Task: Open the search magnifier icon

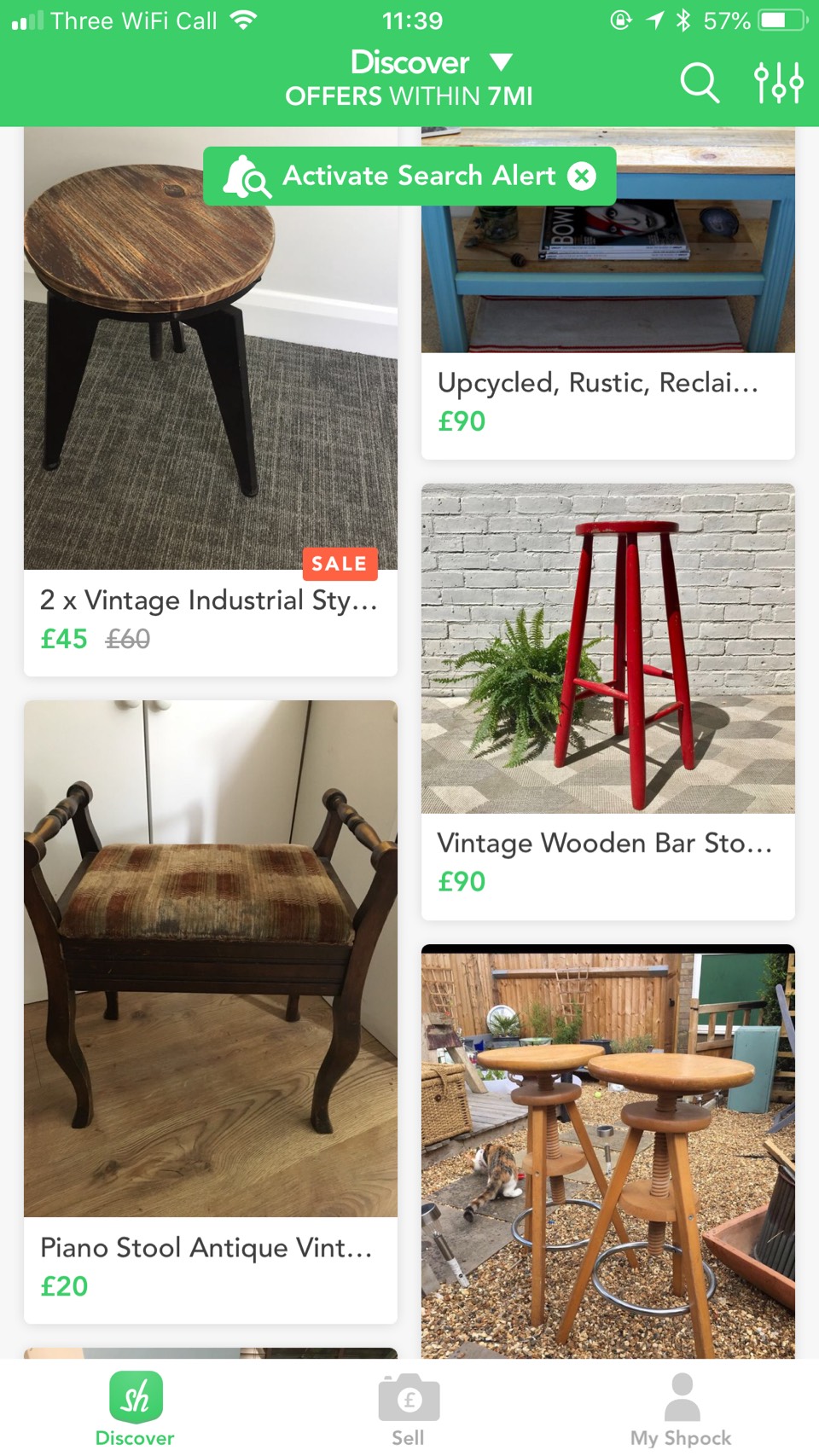Action: tap(700, 83)
